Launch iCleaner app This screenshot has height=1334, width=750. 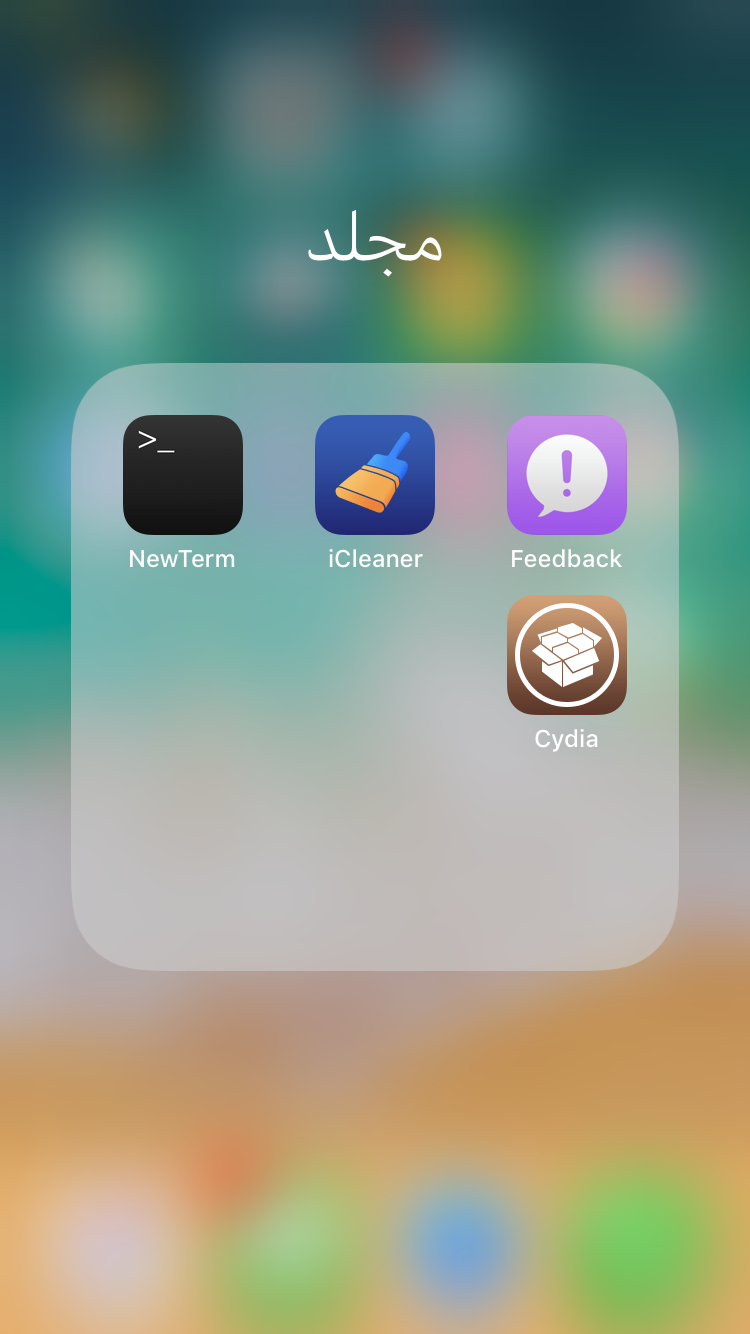coord(375,475)
